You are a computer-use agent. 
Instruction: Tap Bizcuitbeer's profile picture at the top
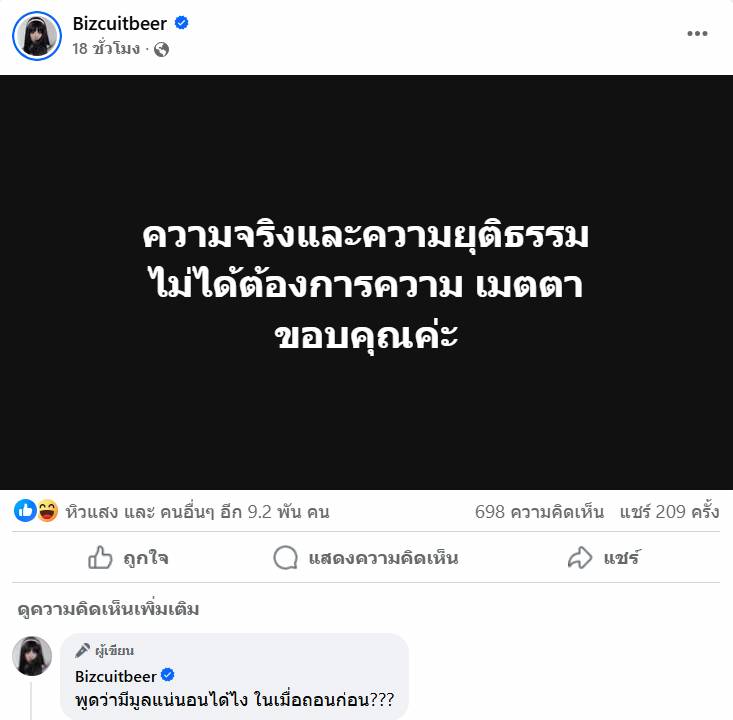pos(36,36)
